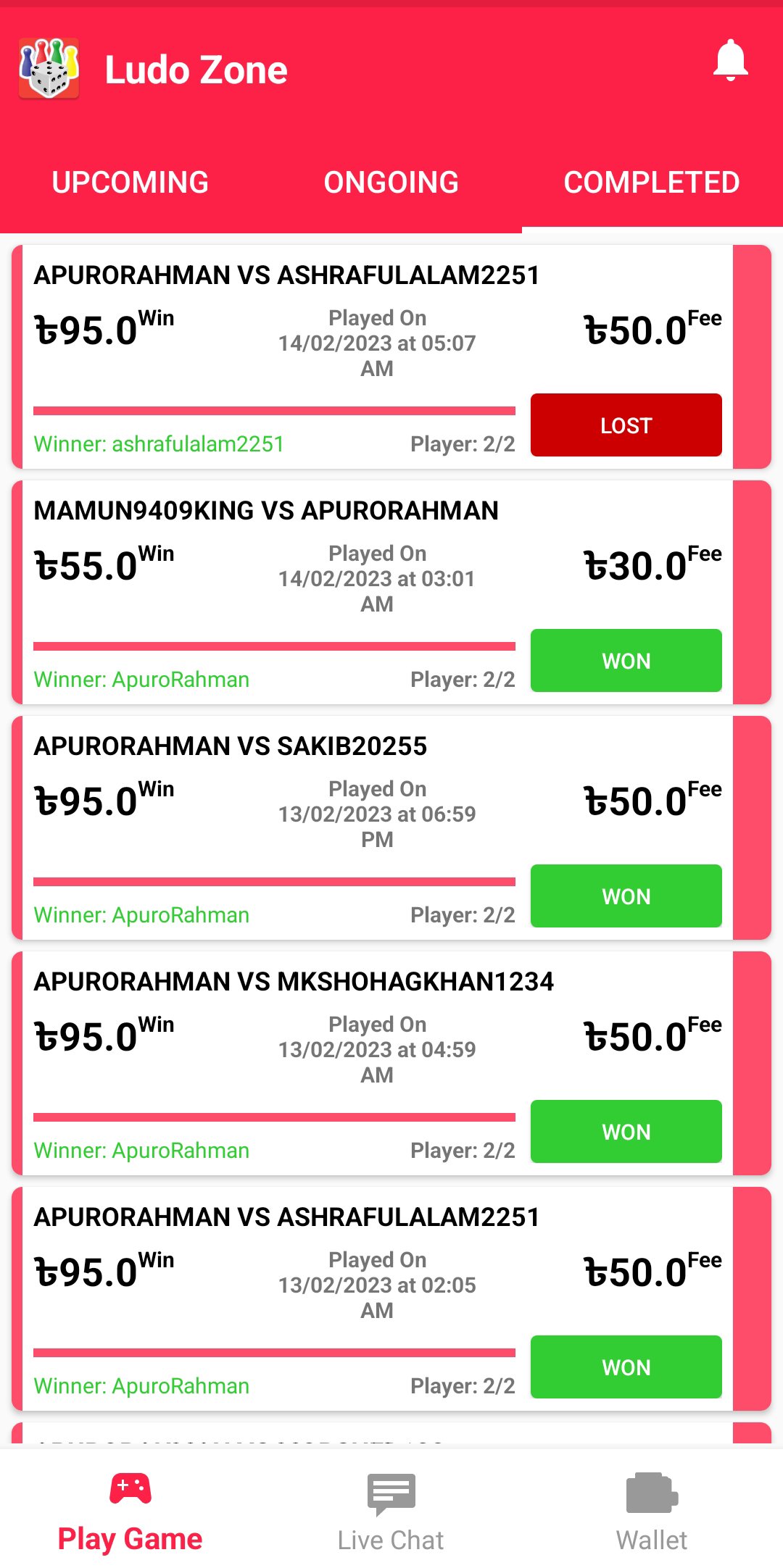Screen dimensions: 783x1568
Task: Go to Play Game section
Action: [130, 1513]
